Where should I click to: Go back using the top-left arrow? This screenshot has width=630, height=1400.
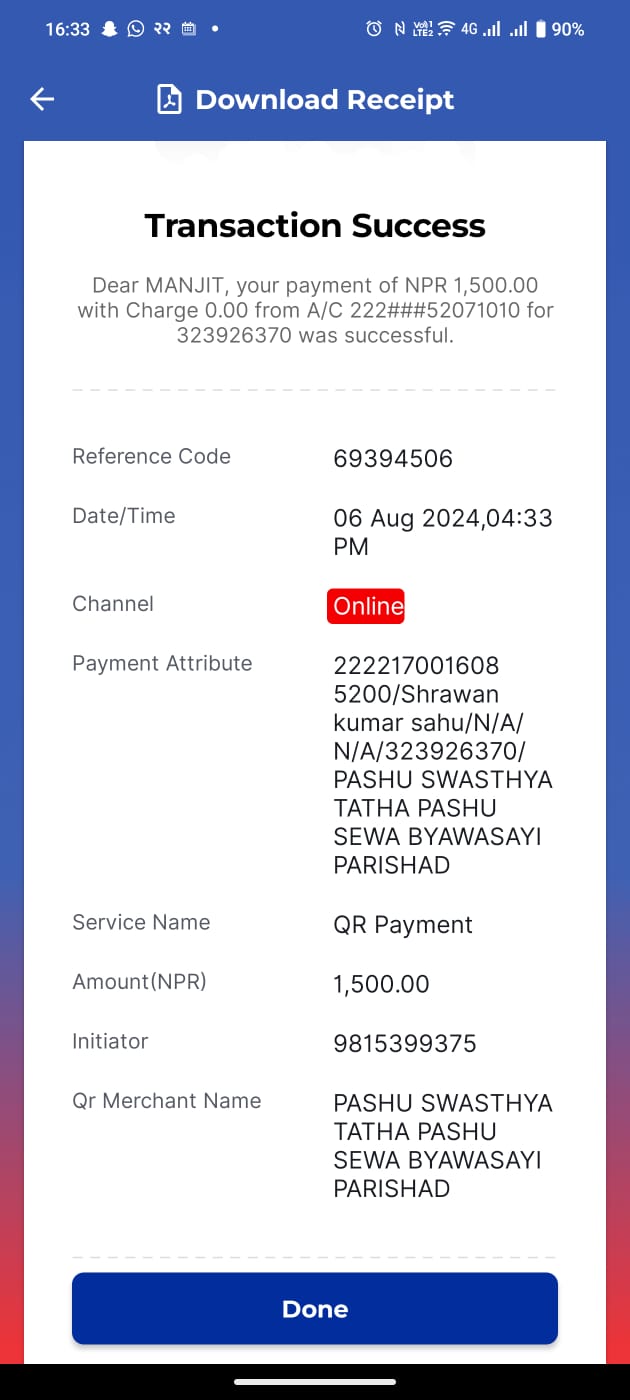(42, 99)
